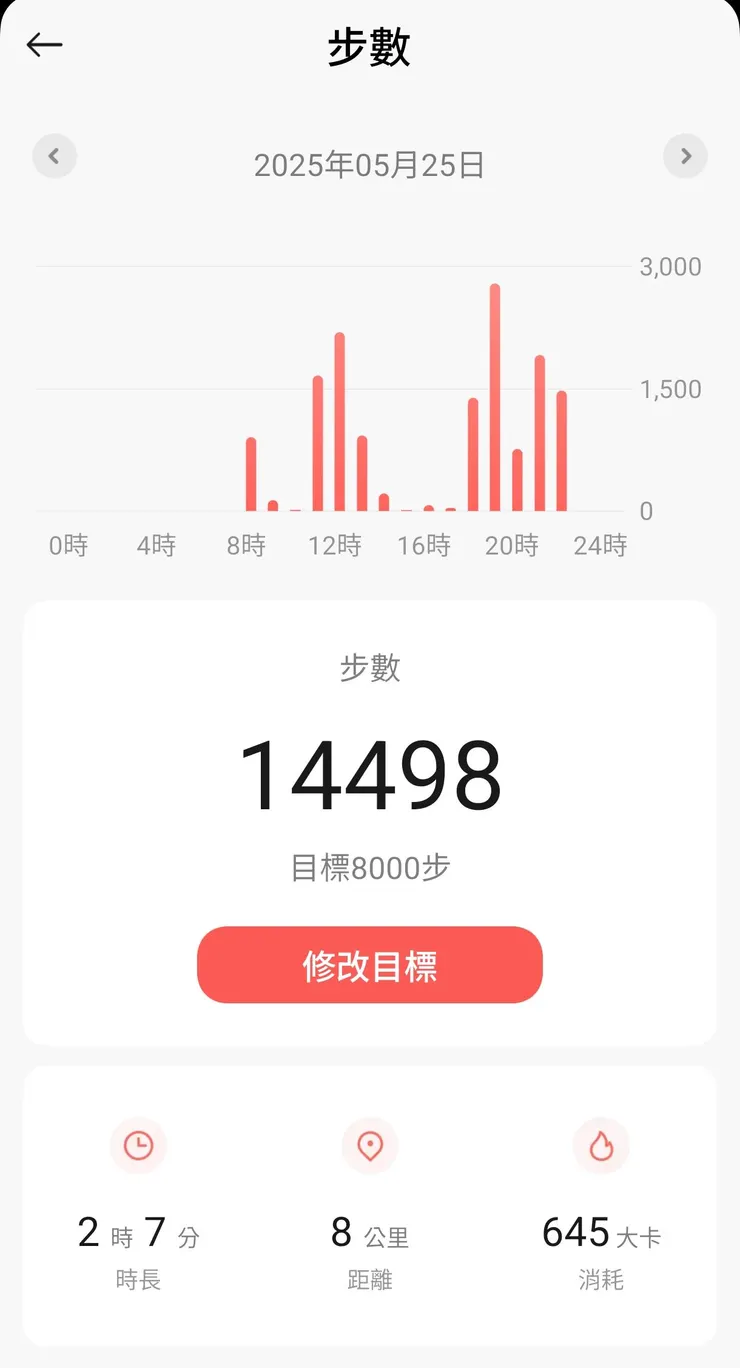Tap the 3,000 axis value on chart
Image resolution: width=740 pixels, height=1368 pixels.
point(670,267)
